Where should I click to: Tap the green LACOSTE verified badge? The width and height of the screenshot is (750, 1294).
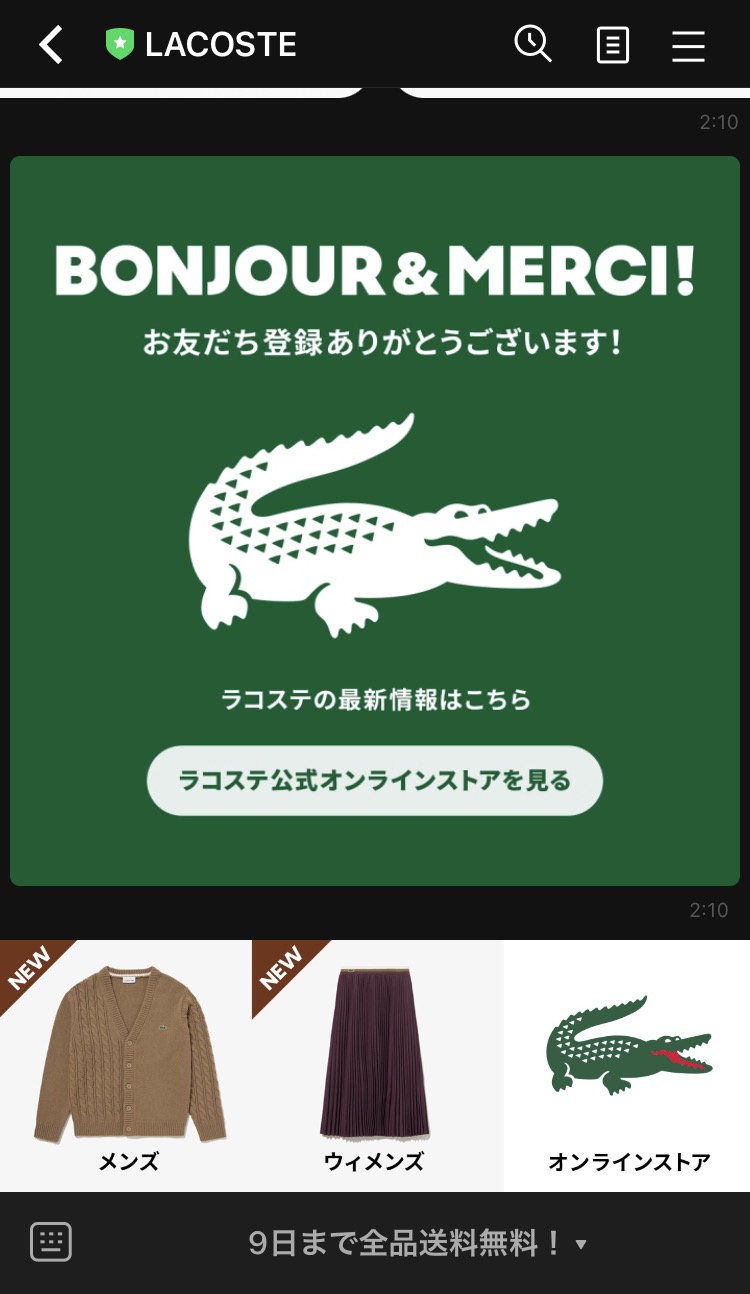tap(119, 44)
